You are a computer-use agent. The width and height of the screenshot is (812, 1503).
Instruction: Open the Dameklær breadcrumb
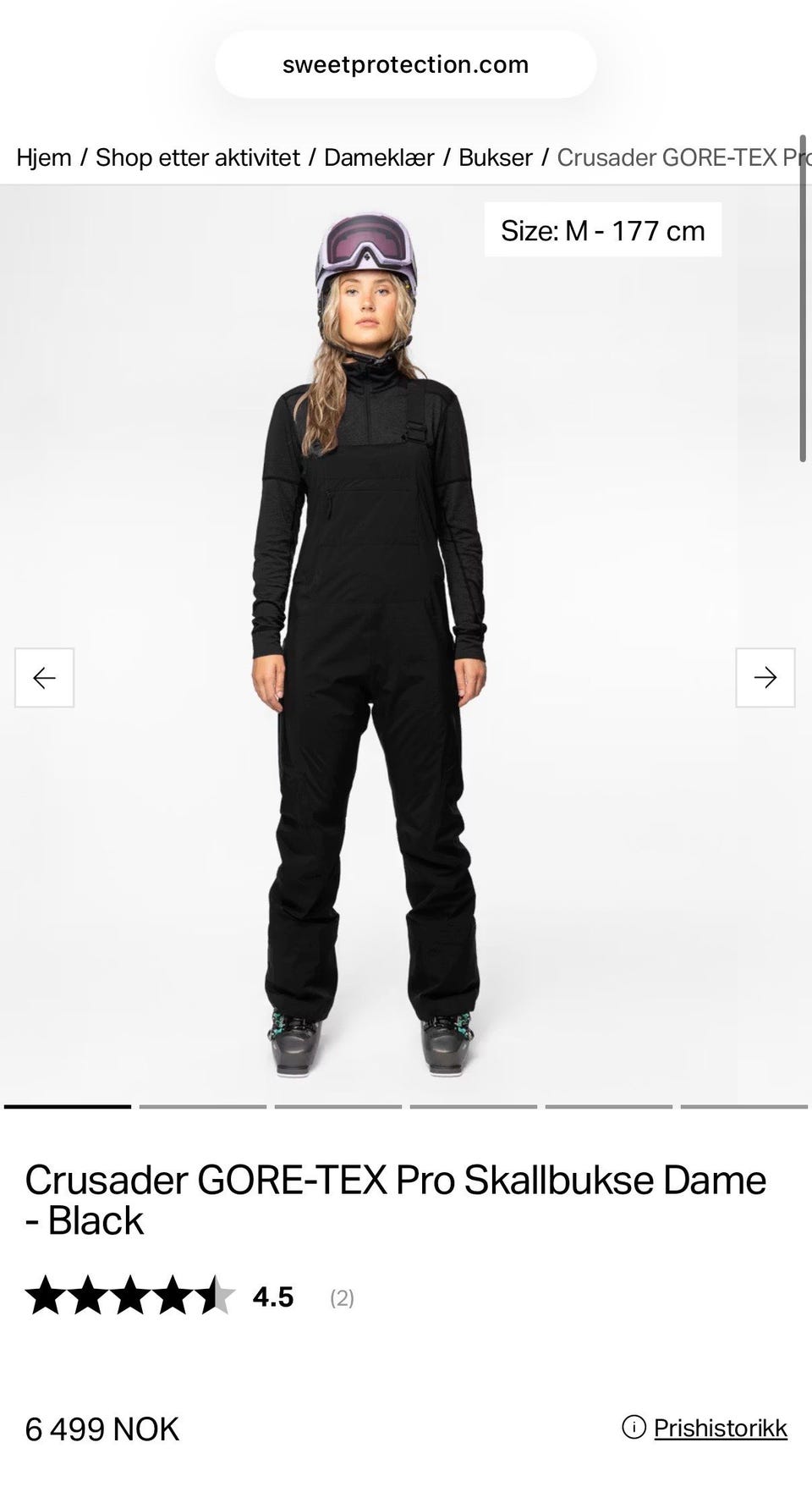(379, 157)
